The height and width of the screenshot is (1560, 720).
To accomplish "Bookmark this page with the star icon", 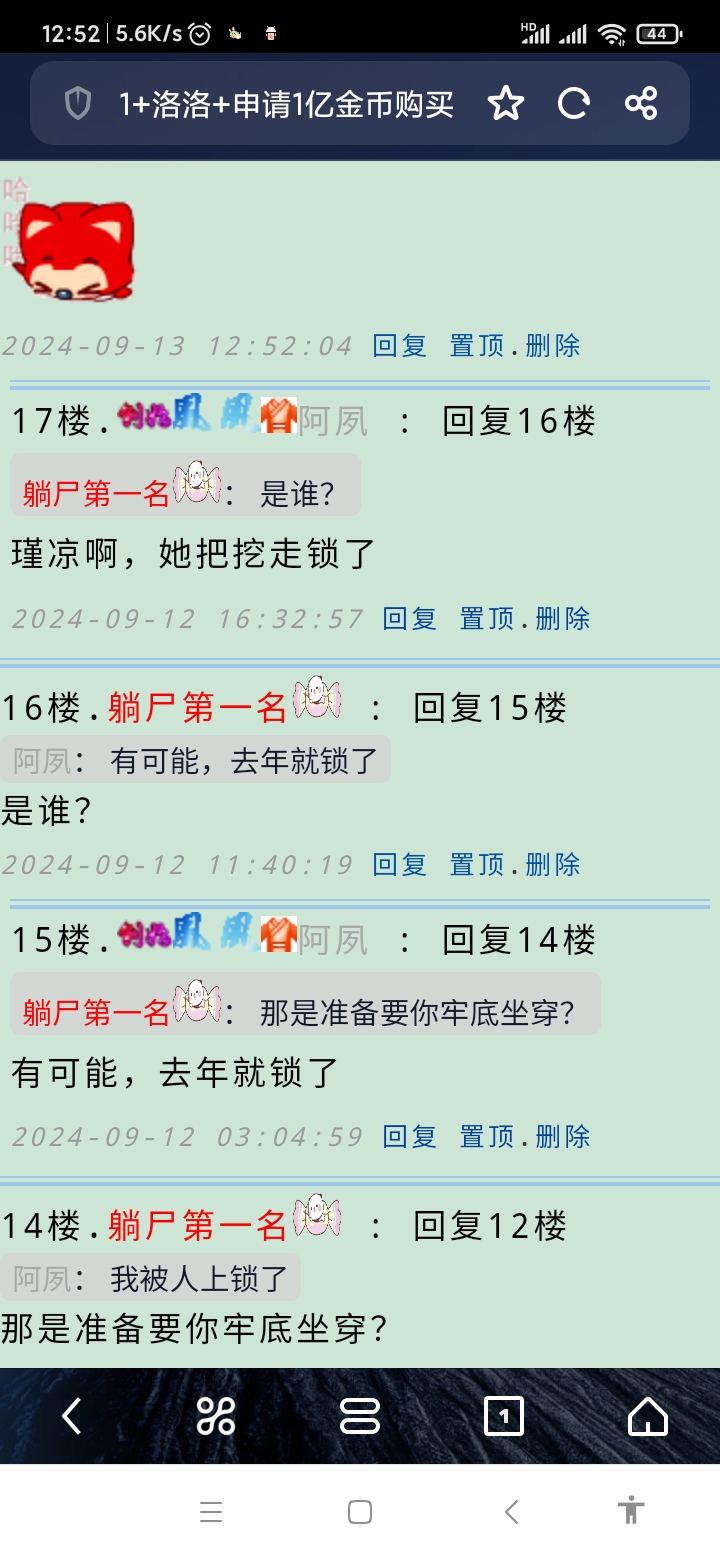I will [x=508, y=103].
